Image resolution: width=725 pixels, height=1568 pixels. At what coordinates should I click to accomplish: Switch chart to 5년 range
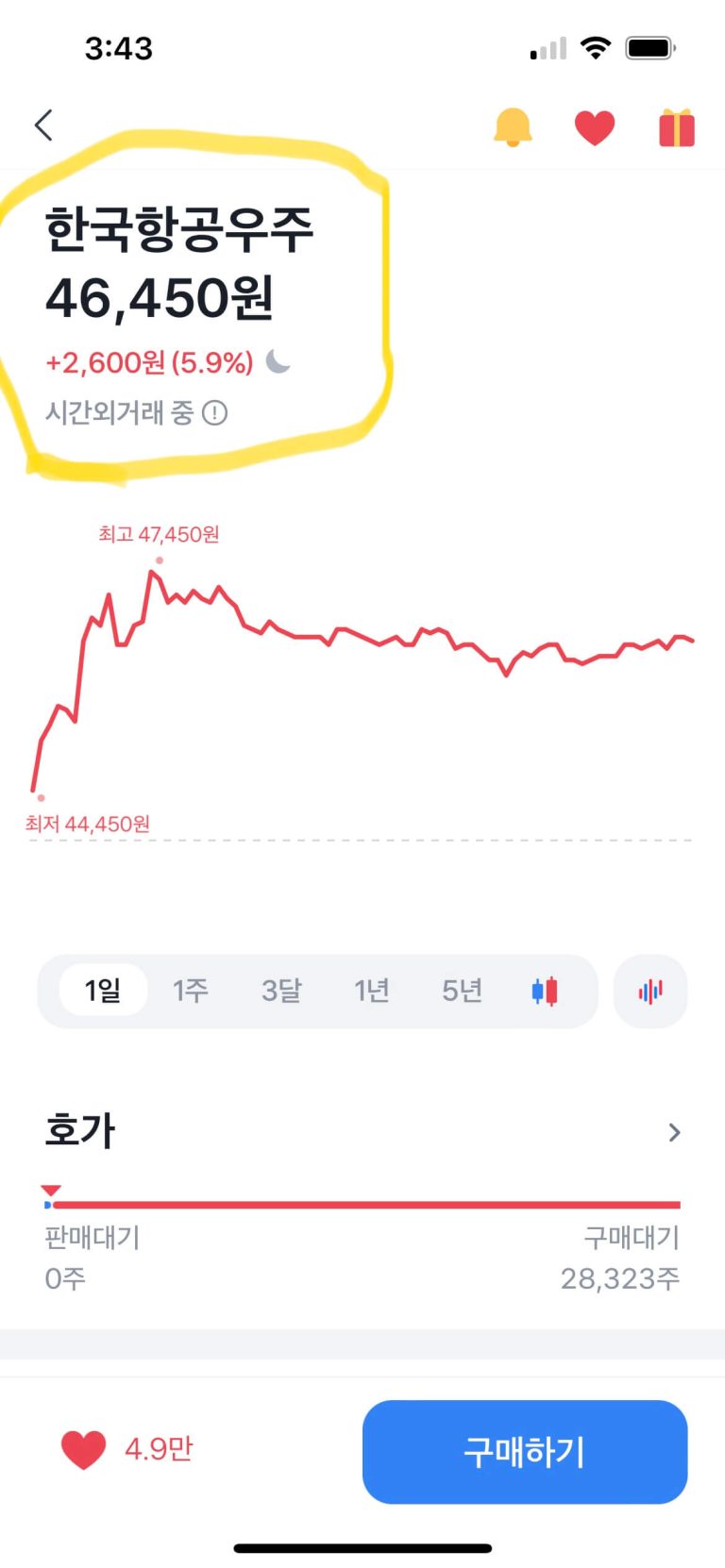[463, 991]
